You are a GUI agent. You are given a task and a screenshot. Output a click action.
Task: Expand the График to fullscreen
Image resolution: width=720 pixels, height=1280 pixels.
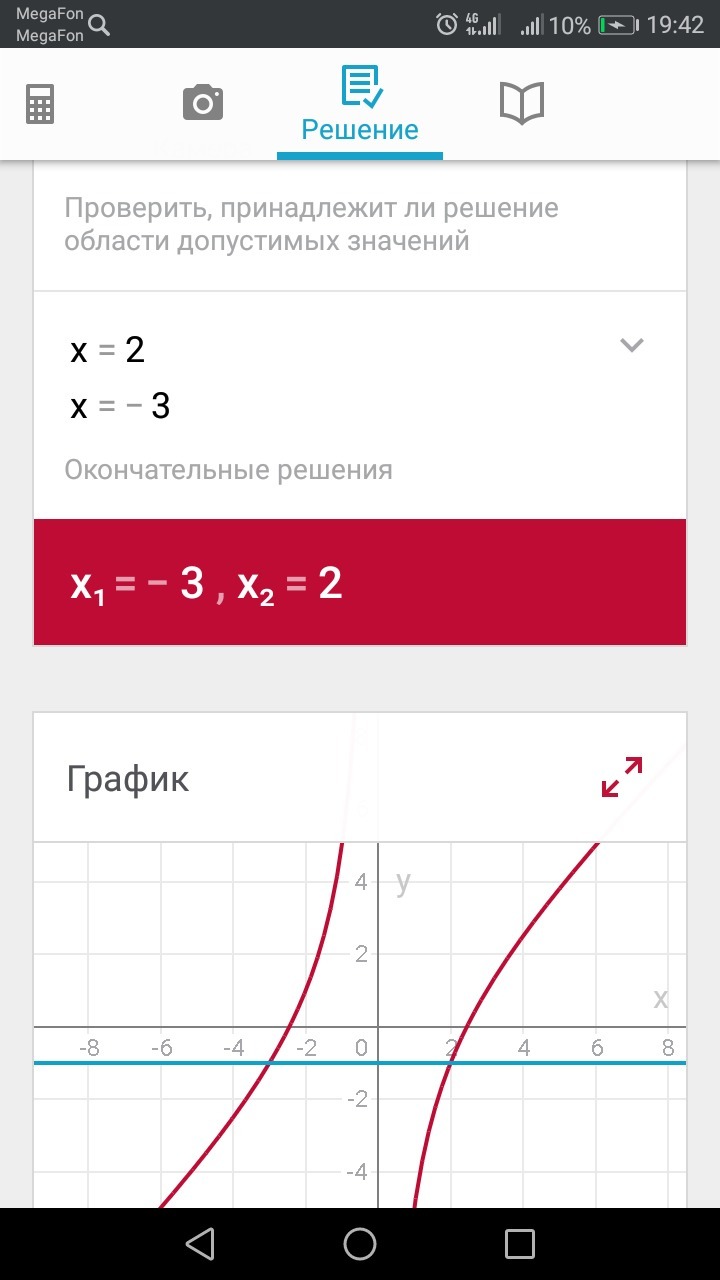pos(621,777)
